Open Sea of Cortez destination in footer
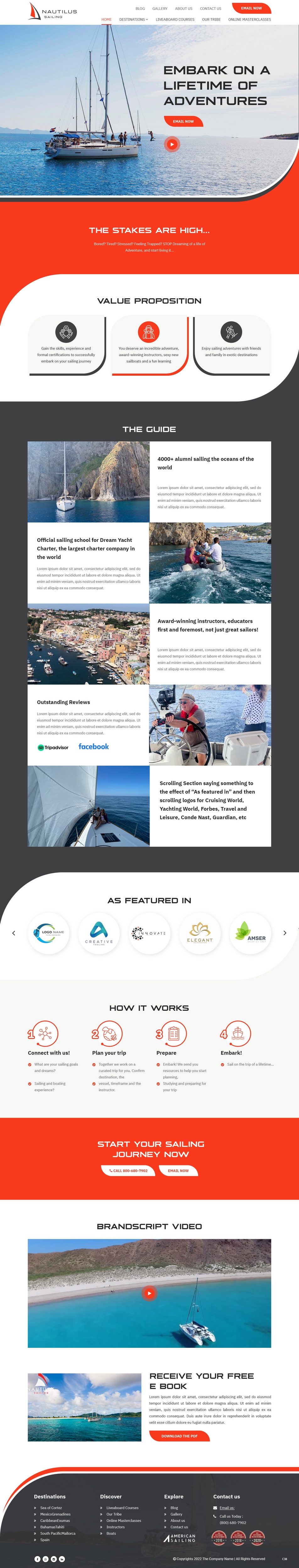Screen dimensions: 299x1568 pos(51,1508)
